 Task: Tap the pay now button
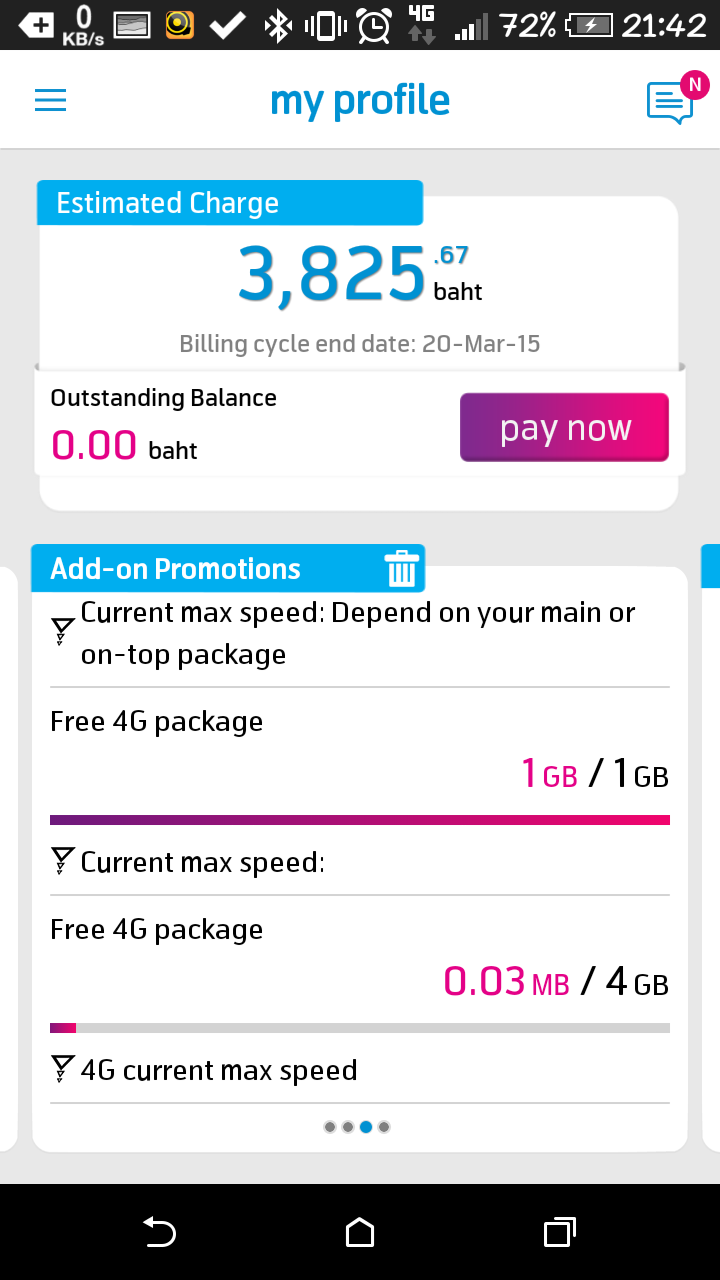[564, 428]
